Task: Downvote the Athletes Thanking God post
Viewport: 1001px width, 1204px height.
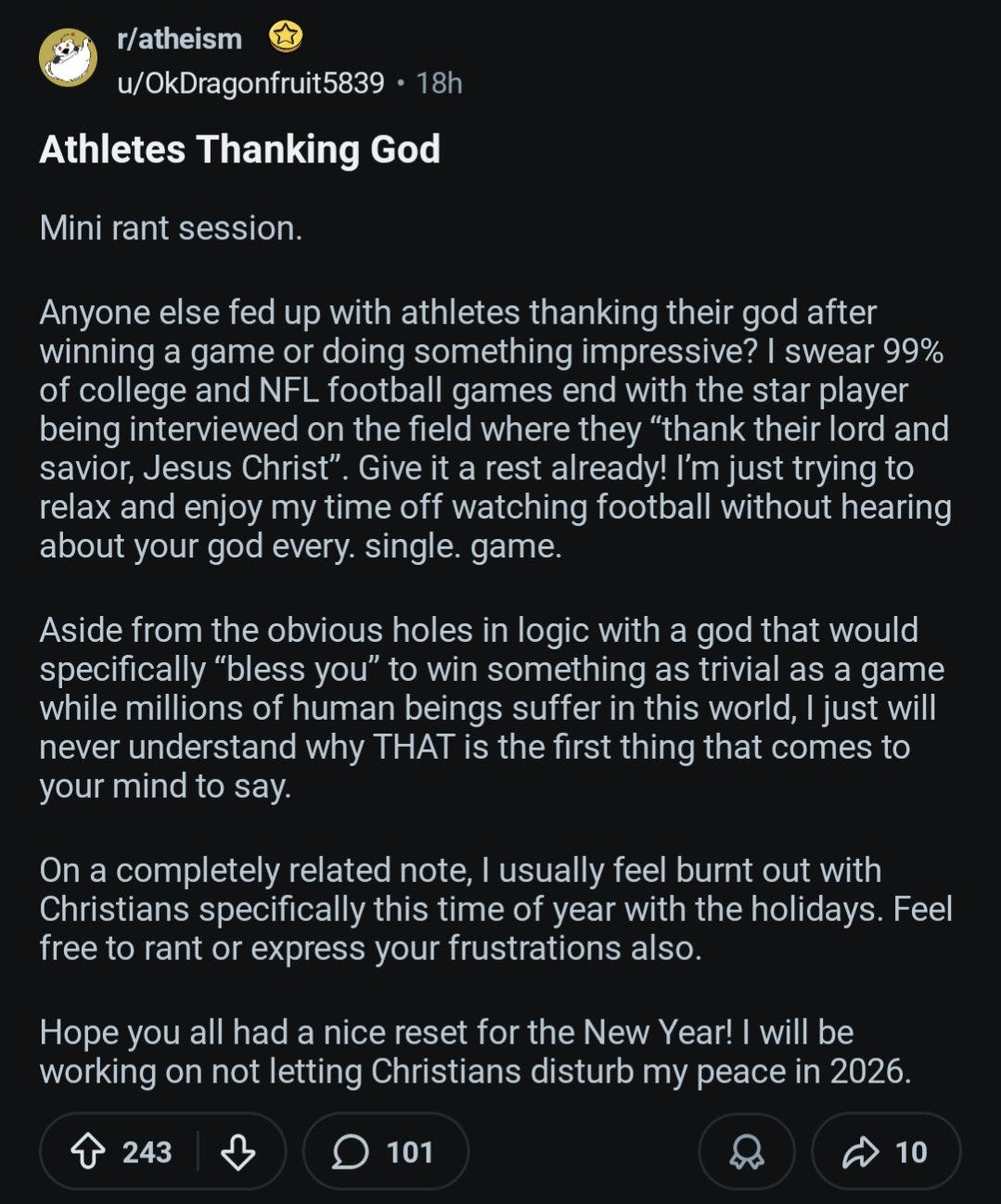Action: [x=238, y=1151]
